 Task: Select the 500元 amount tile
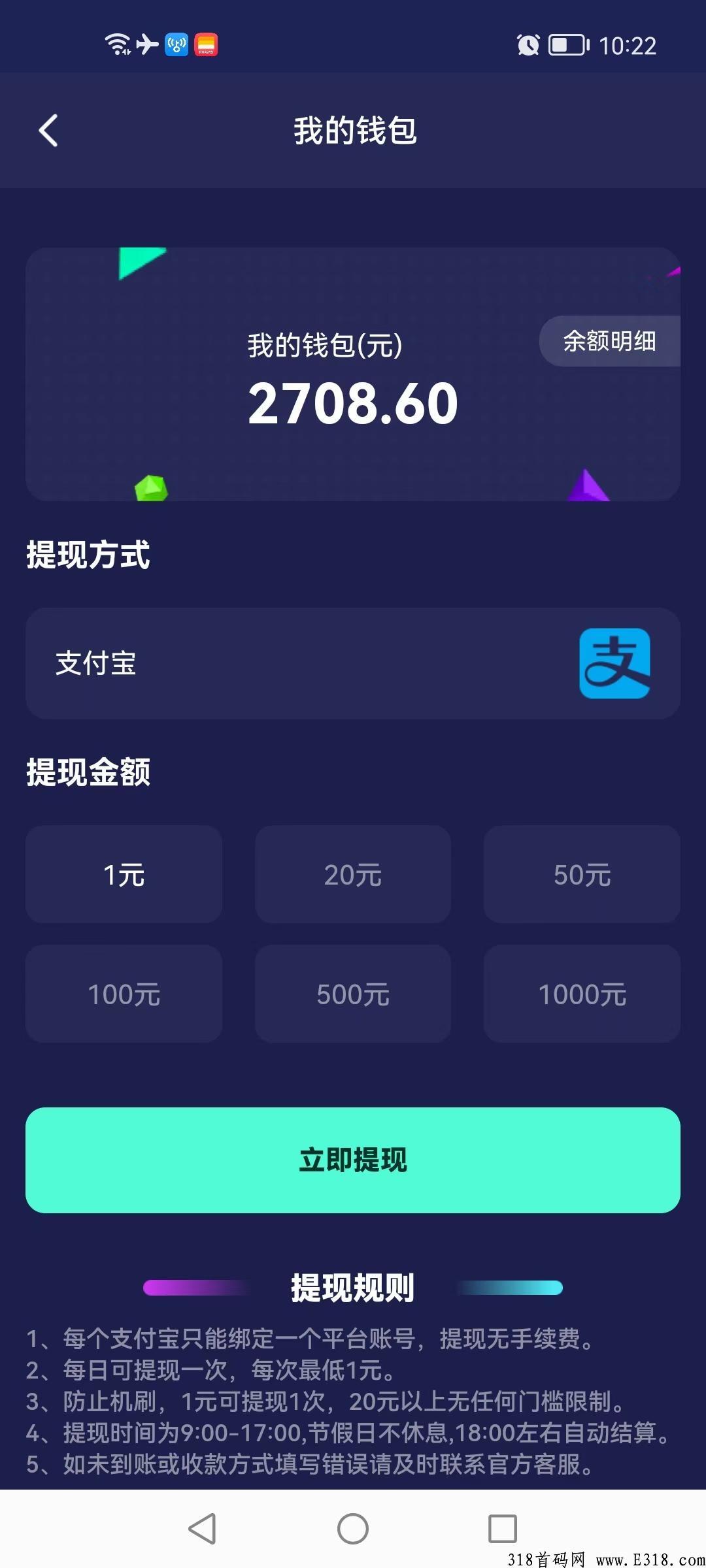coord(352,994)
